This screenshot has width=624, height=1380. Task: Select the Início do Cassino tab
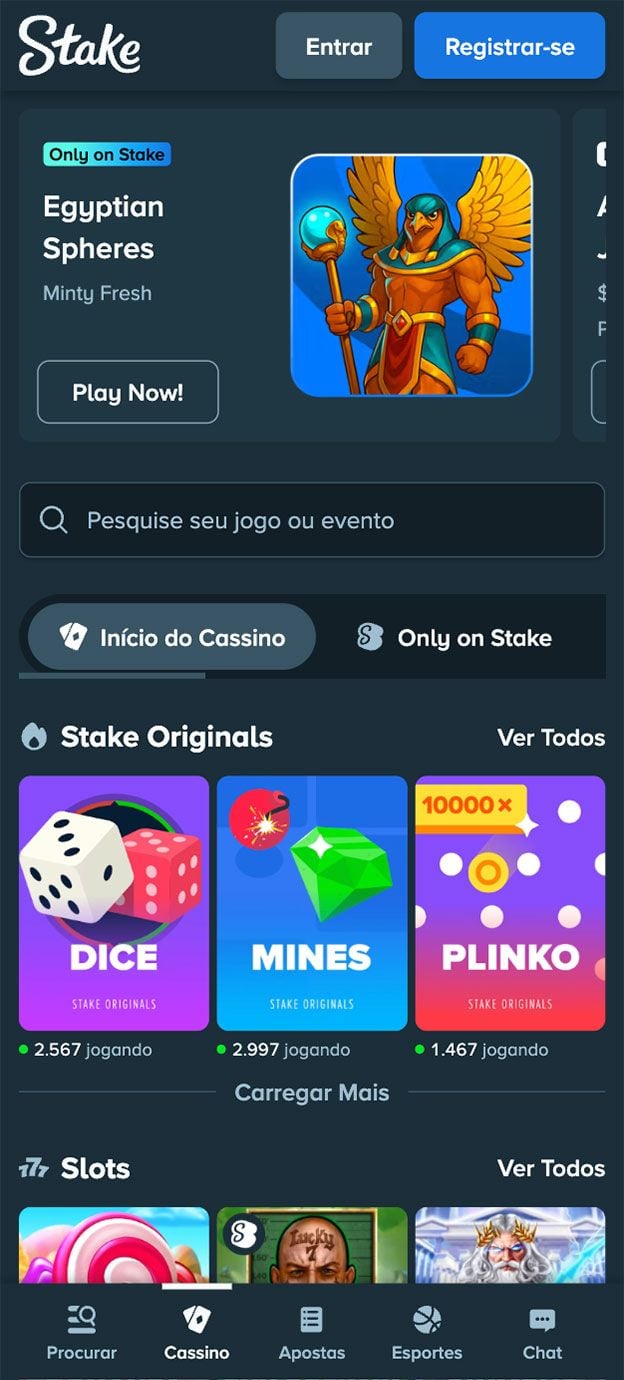[x=172, y=637]
